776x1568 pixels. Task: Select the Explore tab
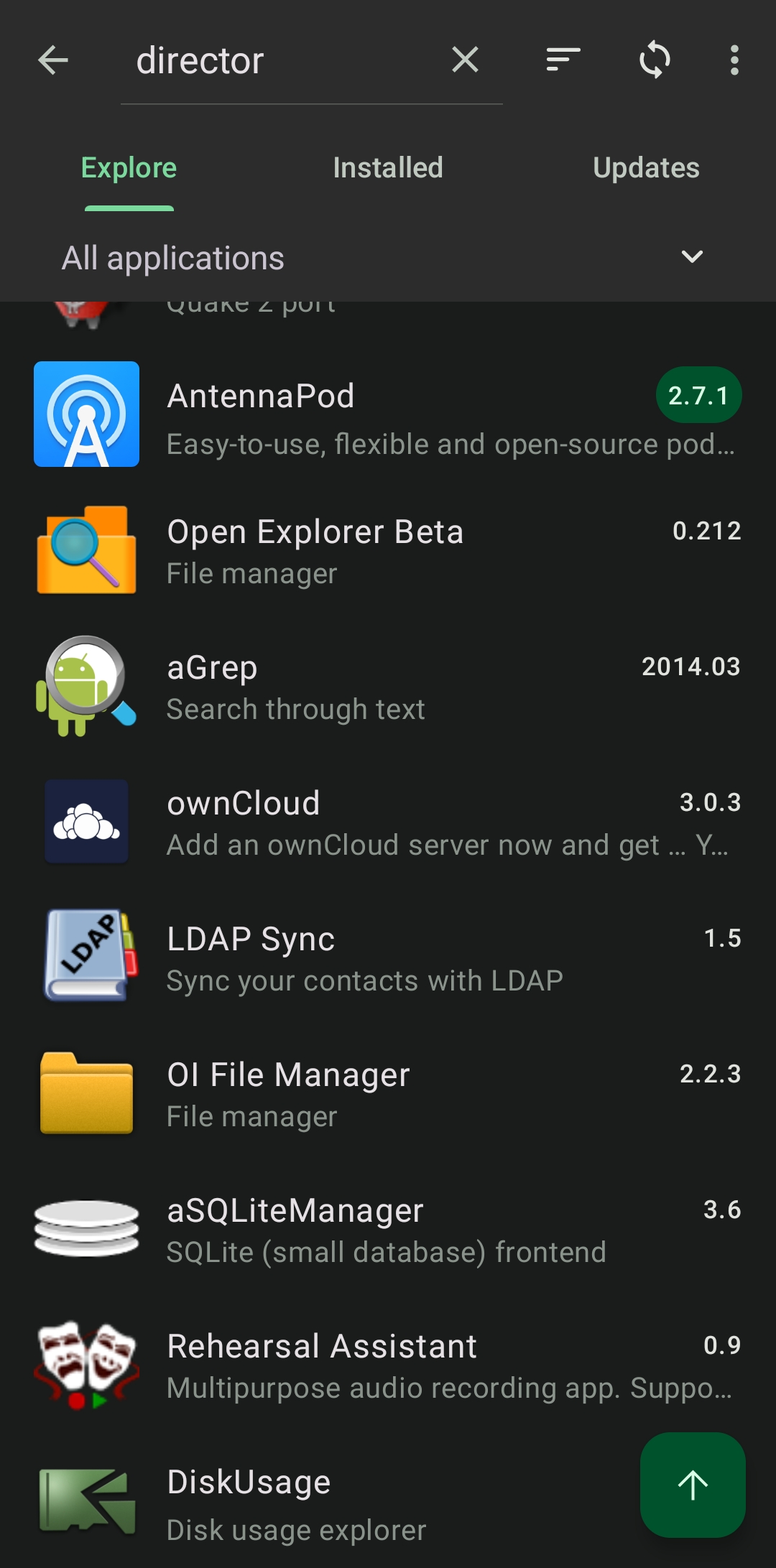(129, 168)
